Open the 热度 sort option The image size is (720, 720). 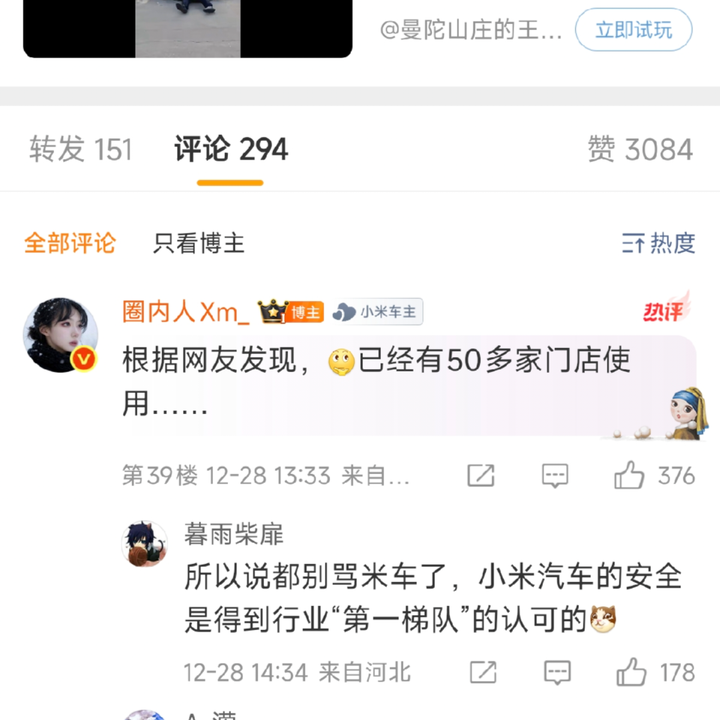click(658, 243)
